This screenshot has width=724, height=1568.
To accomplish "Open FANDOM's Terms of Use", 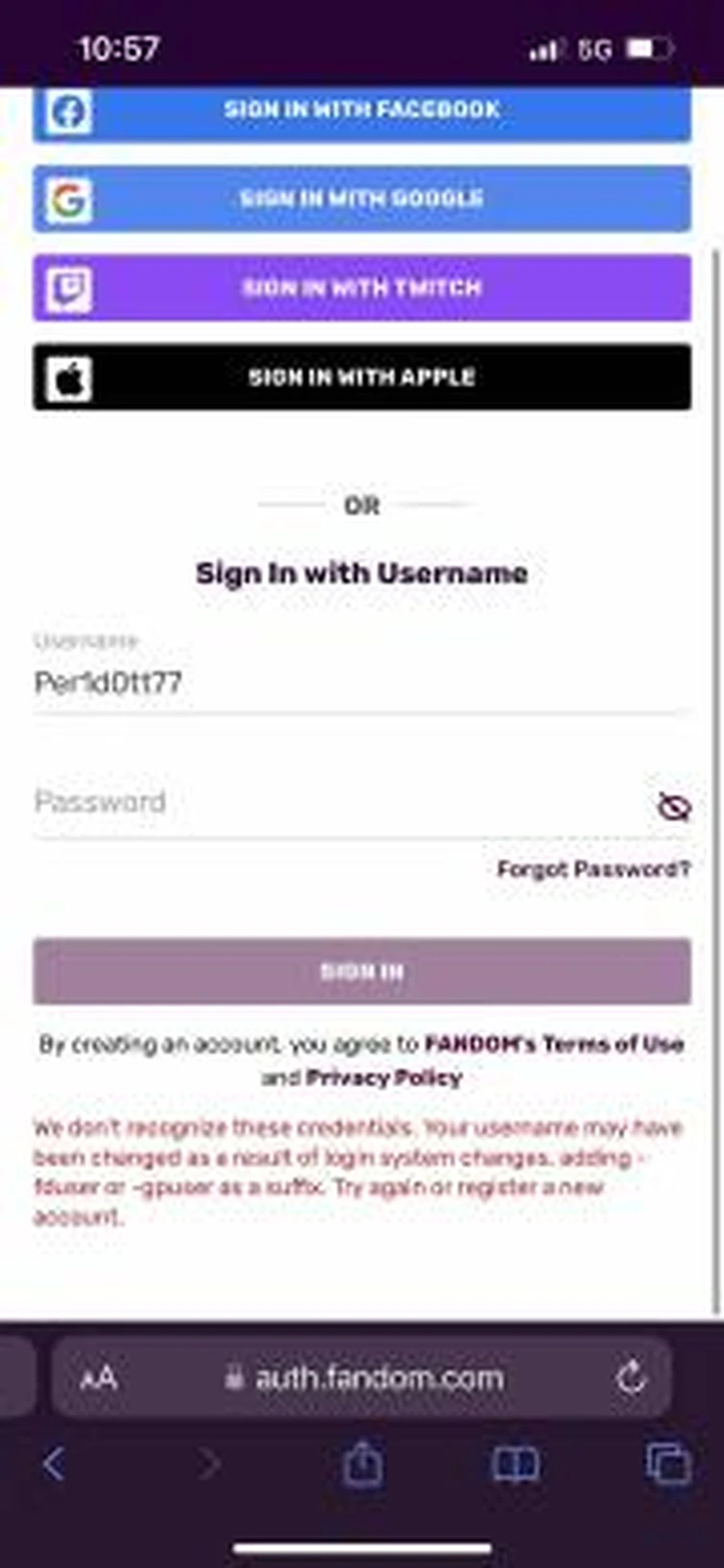I will tap(554, 1044).
